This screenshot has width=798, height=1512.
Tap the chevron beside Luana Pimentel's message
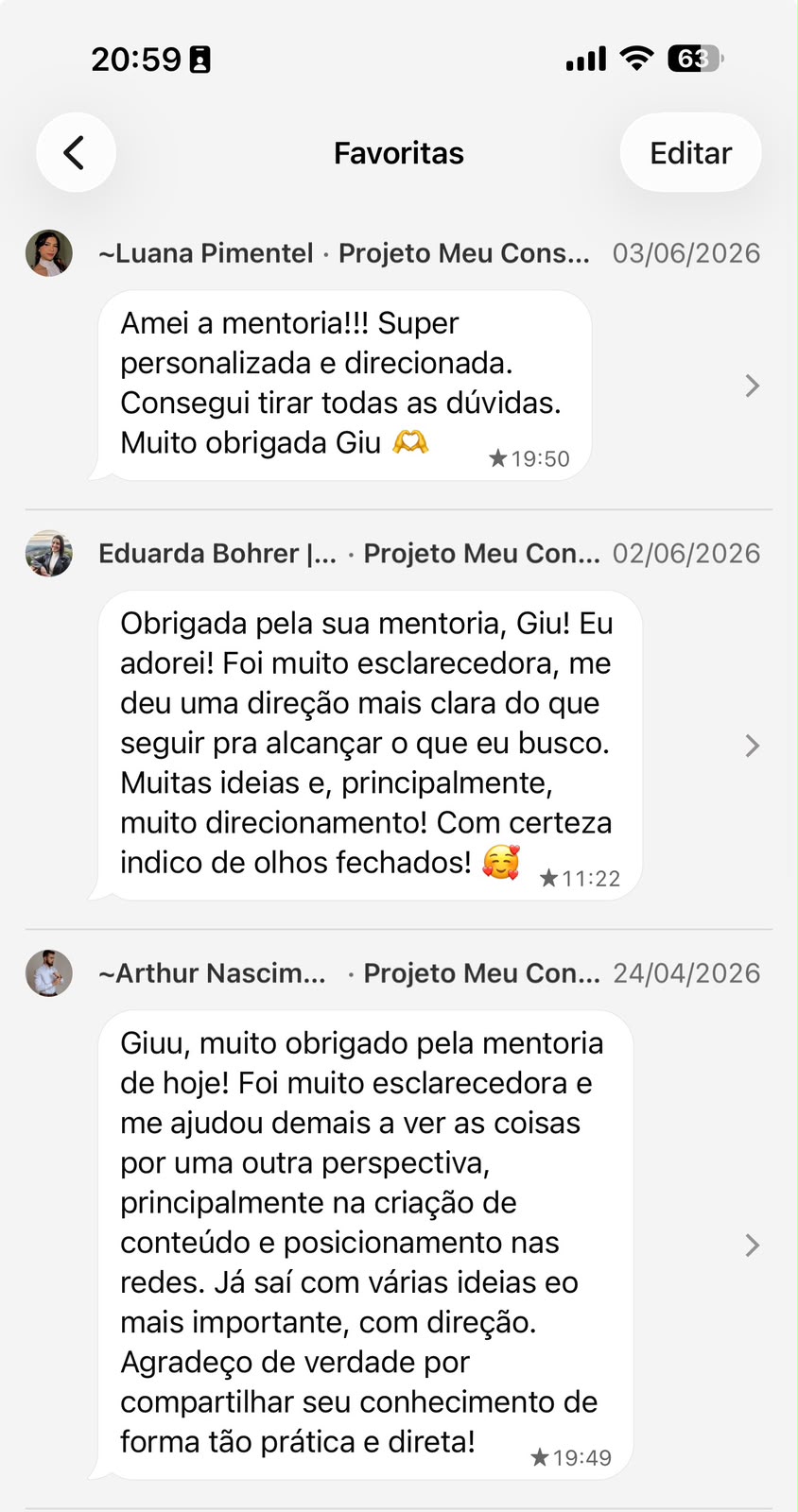coord(752,386)
